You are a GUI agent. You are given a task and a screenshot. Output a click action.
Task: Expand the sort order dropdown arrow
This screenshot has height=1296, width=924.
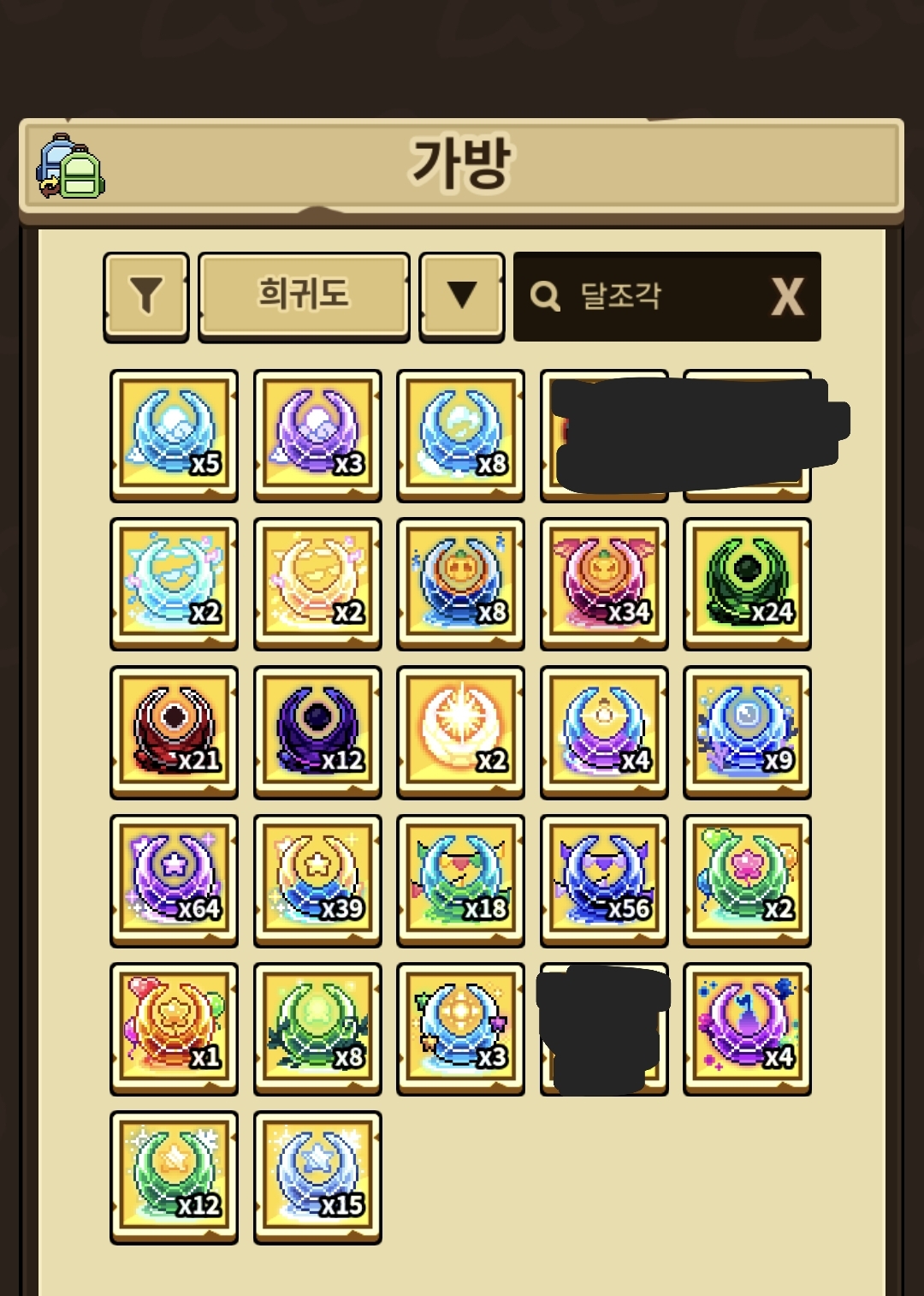coord(462,296)
